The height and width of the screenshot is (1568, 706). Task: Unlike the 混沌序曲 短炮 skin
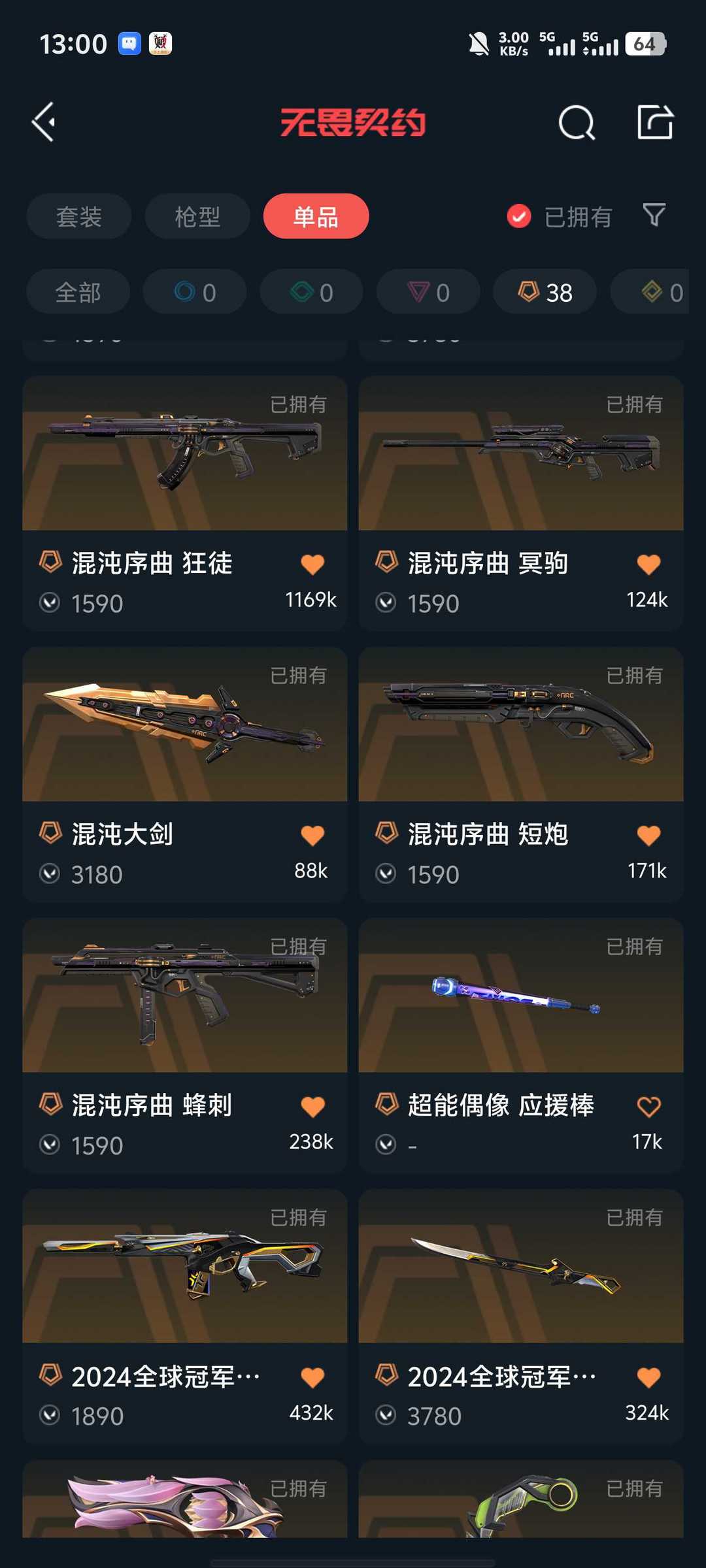648,835
